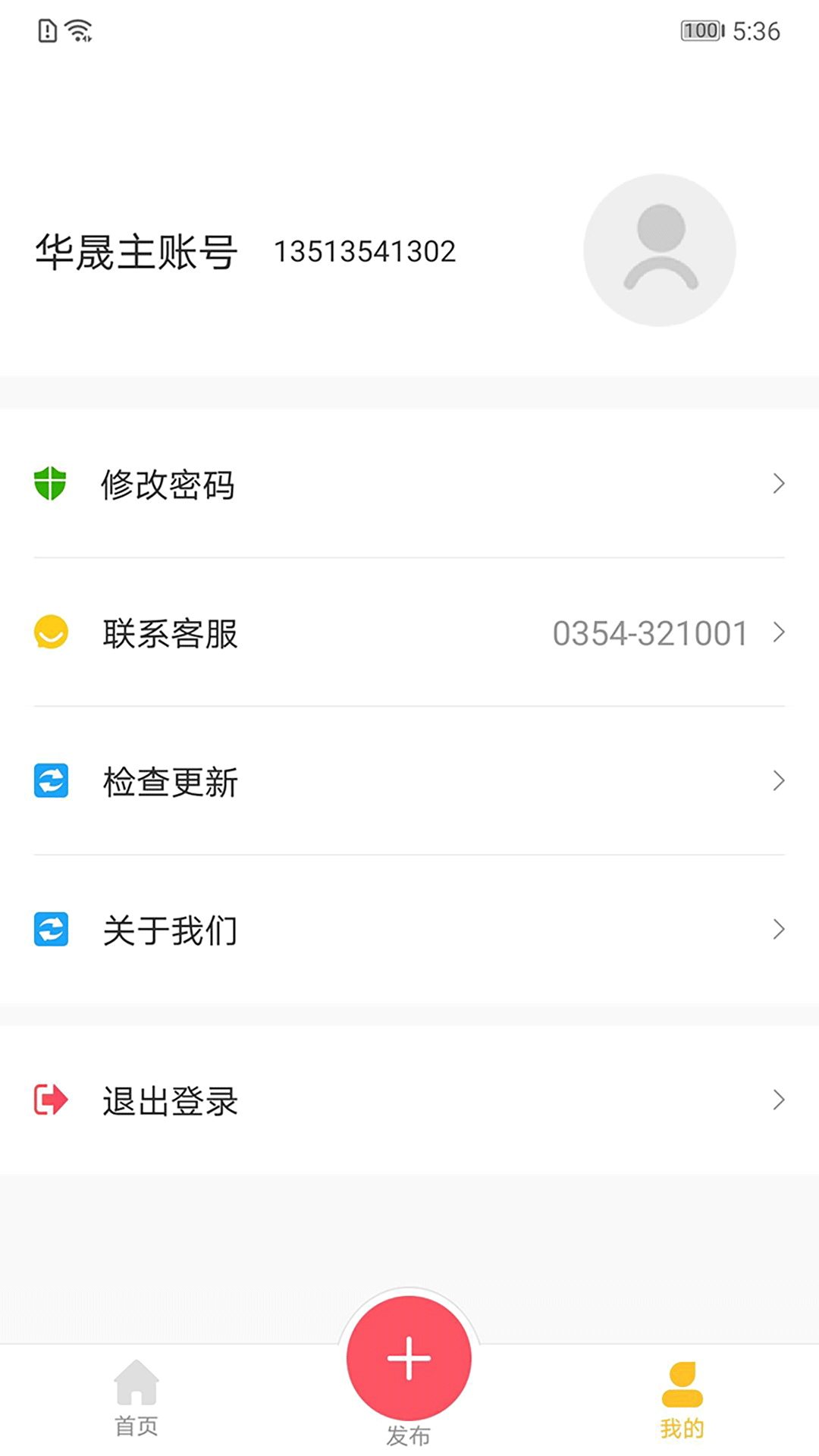Log out using 退出登录
This screenshot has height=1456, width=819.
tap(409, 1100)
